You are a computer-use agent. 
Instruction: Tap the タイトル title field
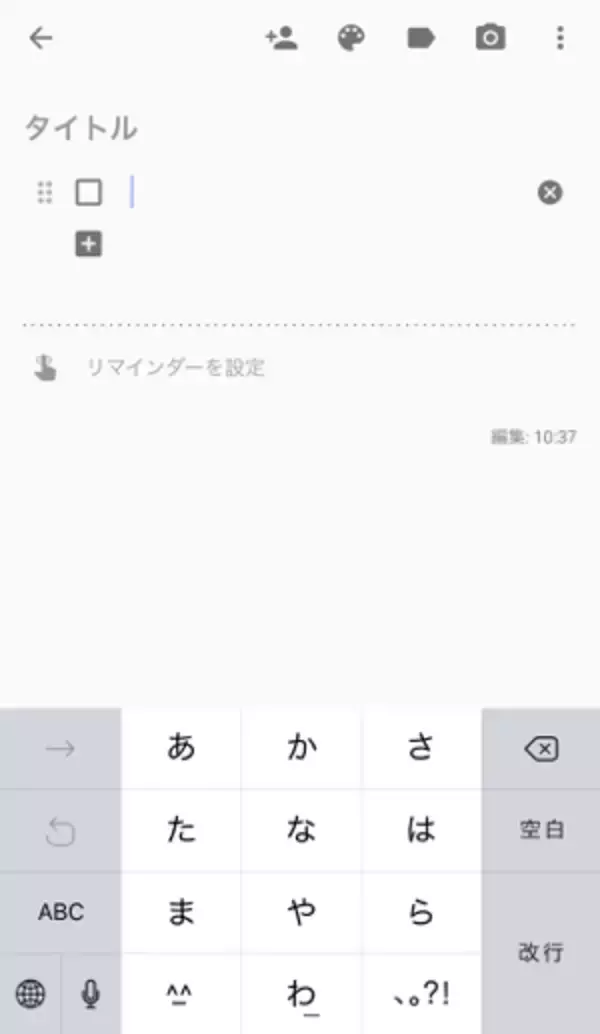(82, 128)
